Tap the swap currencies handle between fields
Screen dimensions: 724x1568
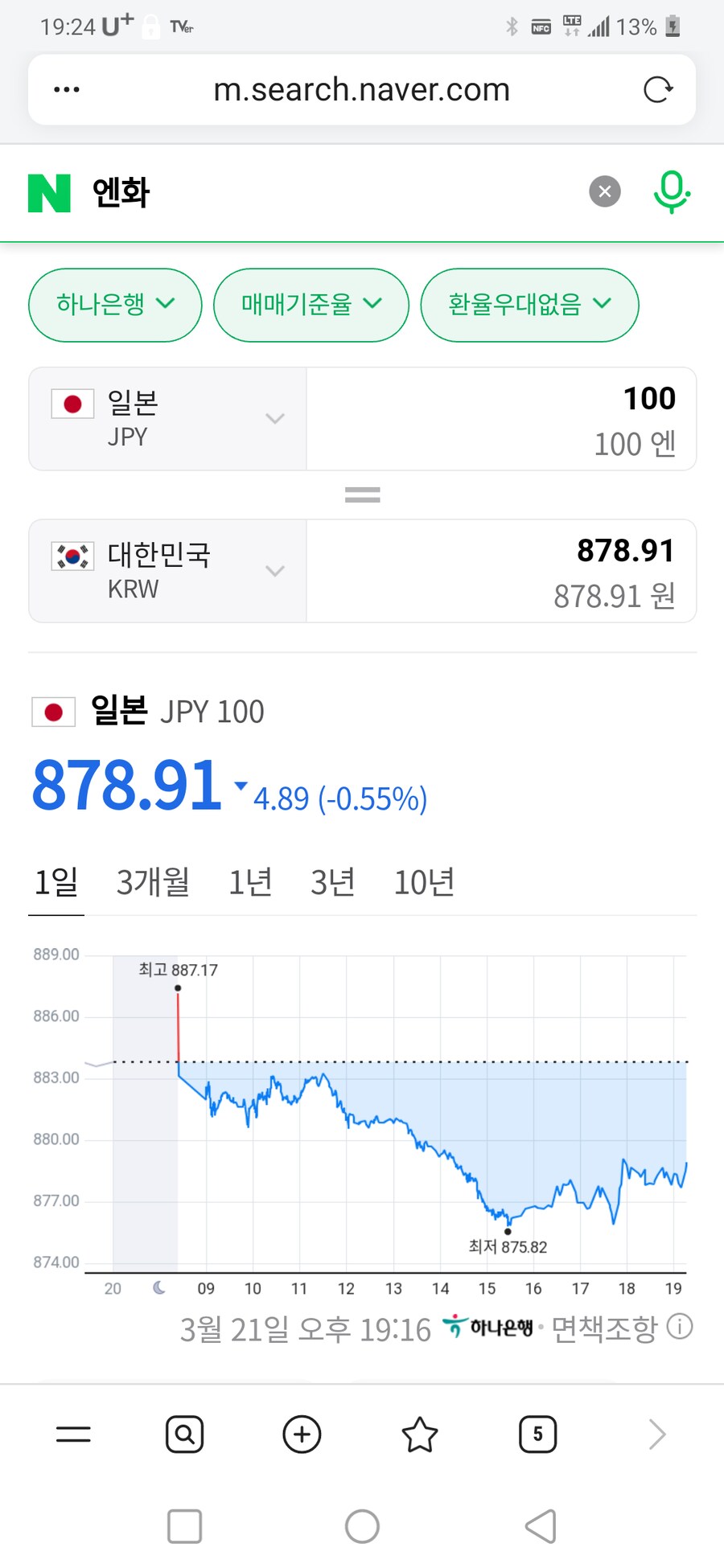[362, 495]
